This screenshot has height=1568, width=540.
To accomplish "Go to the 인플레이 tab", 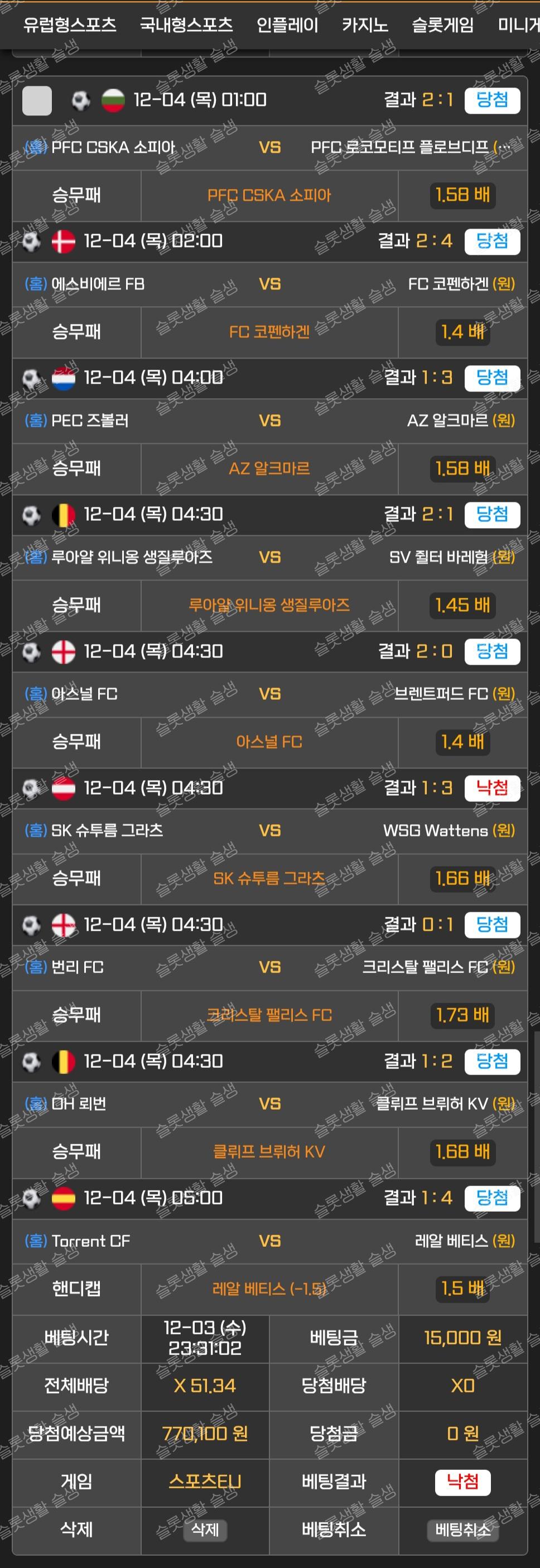I will pyautogui.click(x=287, y=25).
